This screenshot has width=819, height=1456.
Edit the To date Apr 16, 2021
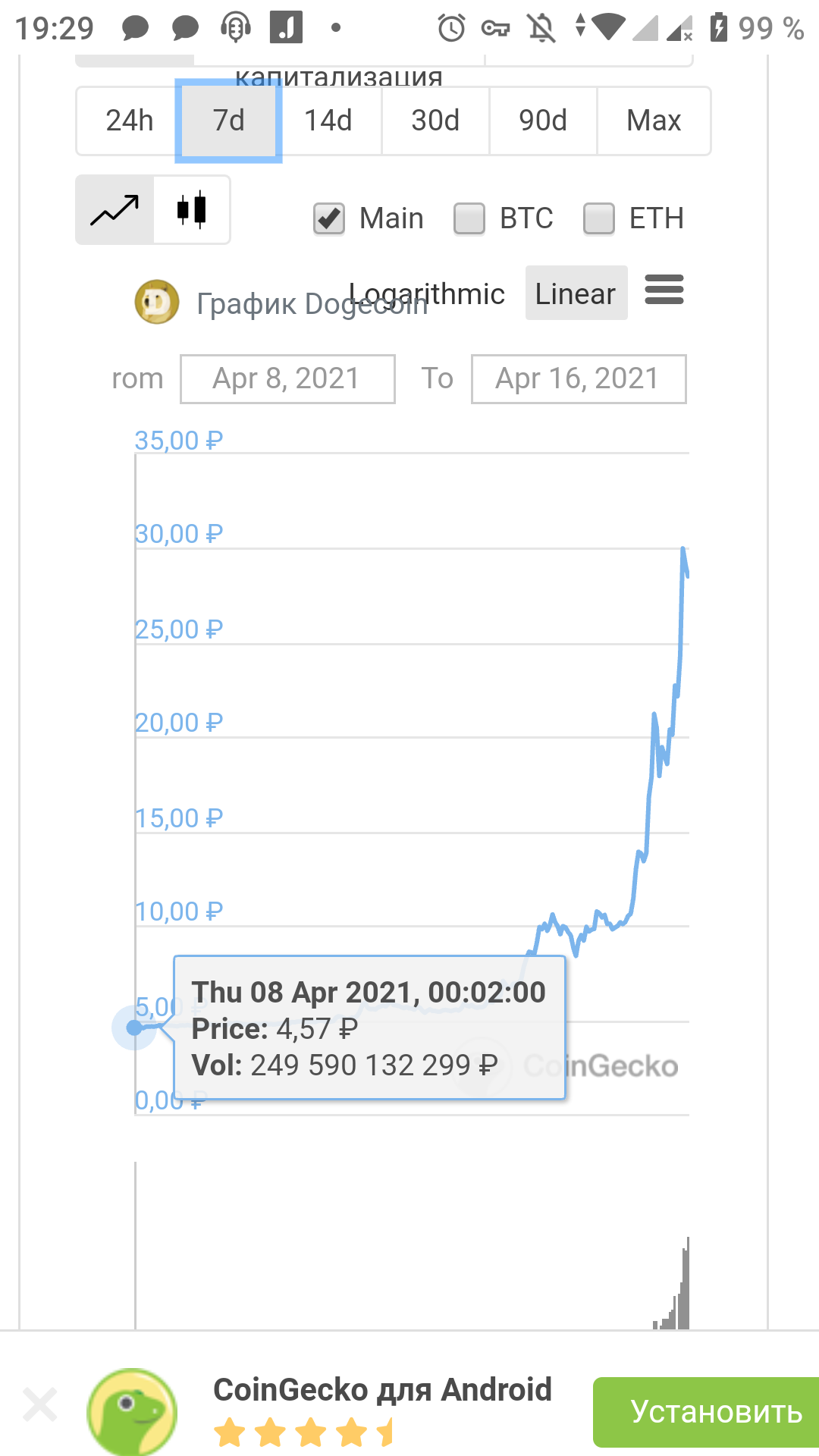(579, 378)
